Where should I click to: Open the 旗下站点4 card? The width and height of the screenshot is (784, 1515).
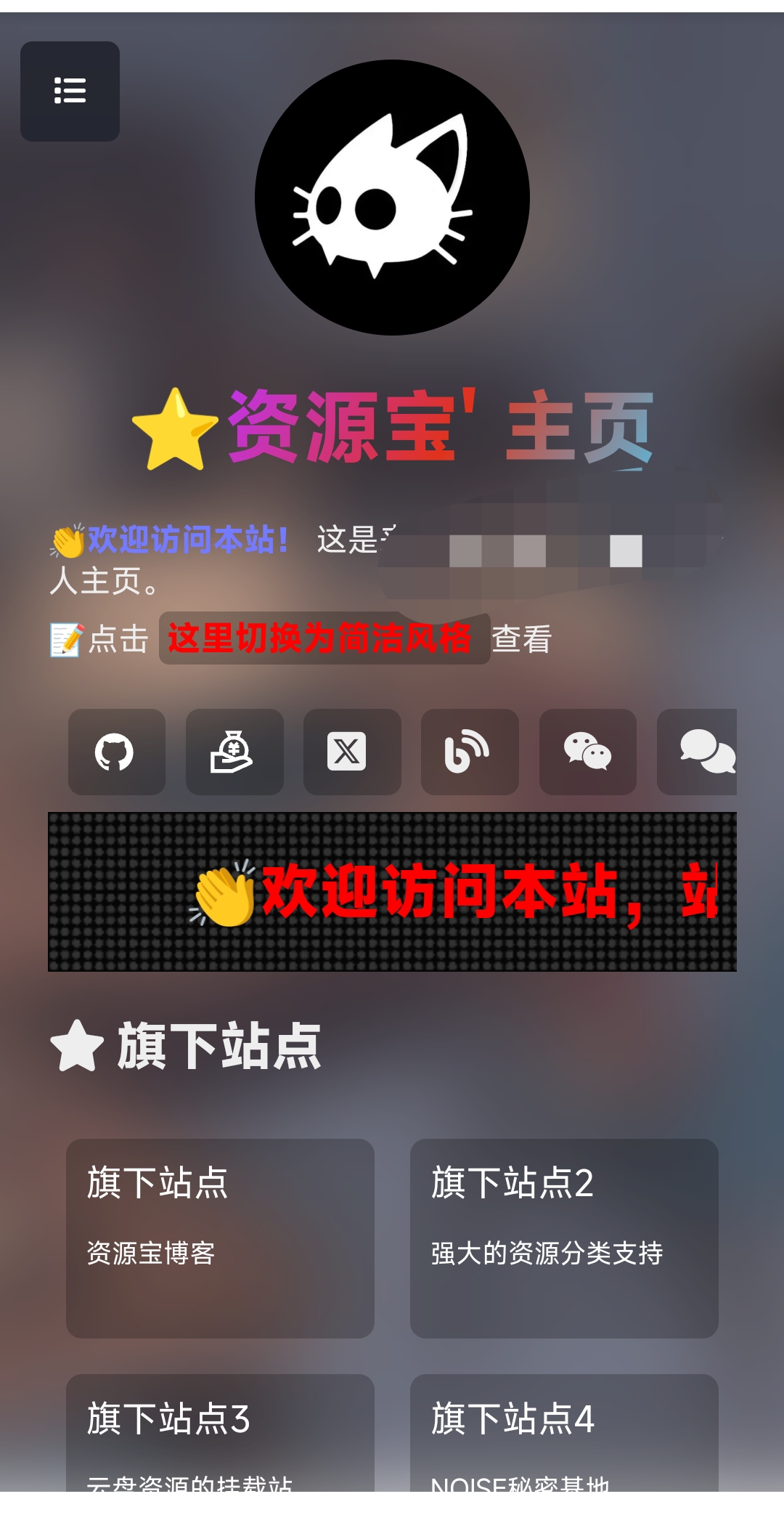(564, 1432)
